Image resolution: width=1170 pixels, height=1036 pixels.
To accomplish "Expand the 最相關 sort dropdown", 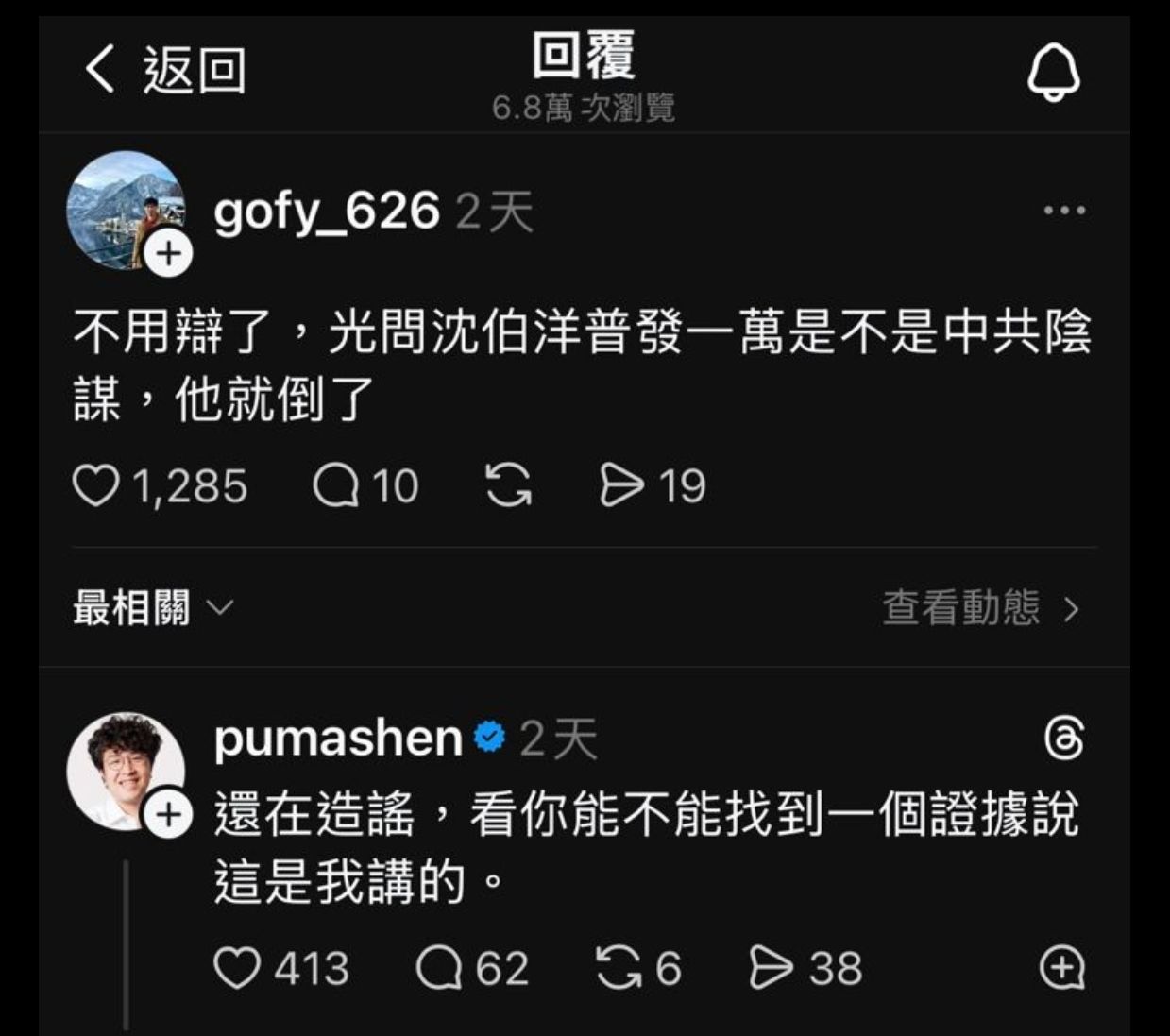I will tap(153, 608).
